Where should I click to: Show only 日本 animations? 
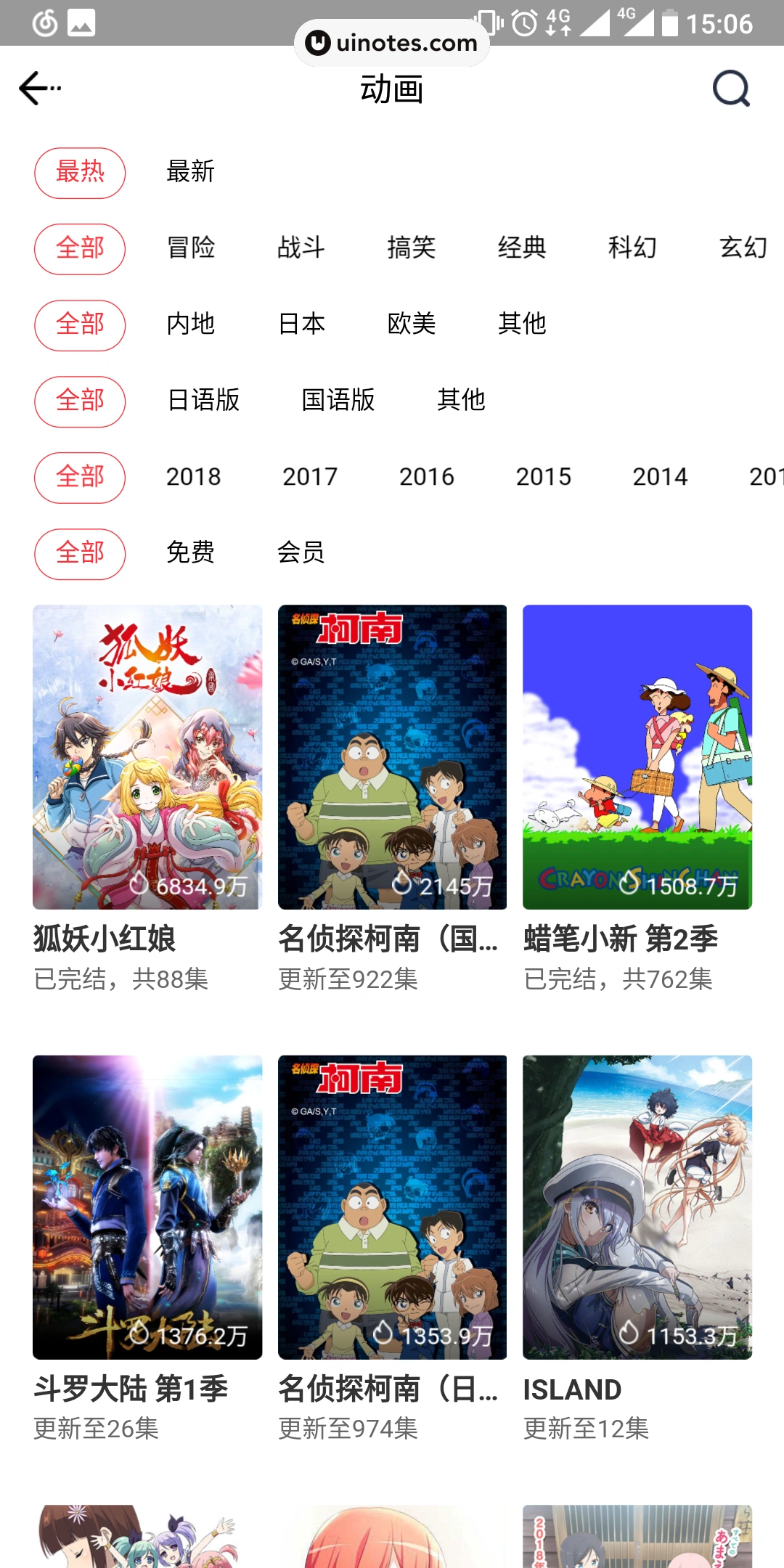[x=301, y=324]
